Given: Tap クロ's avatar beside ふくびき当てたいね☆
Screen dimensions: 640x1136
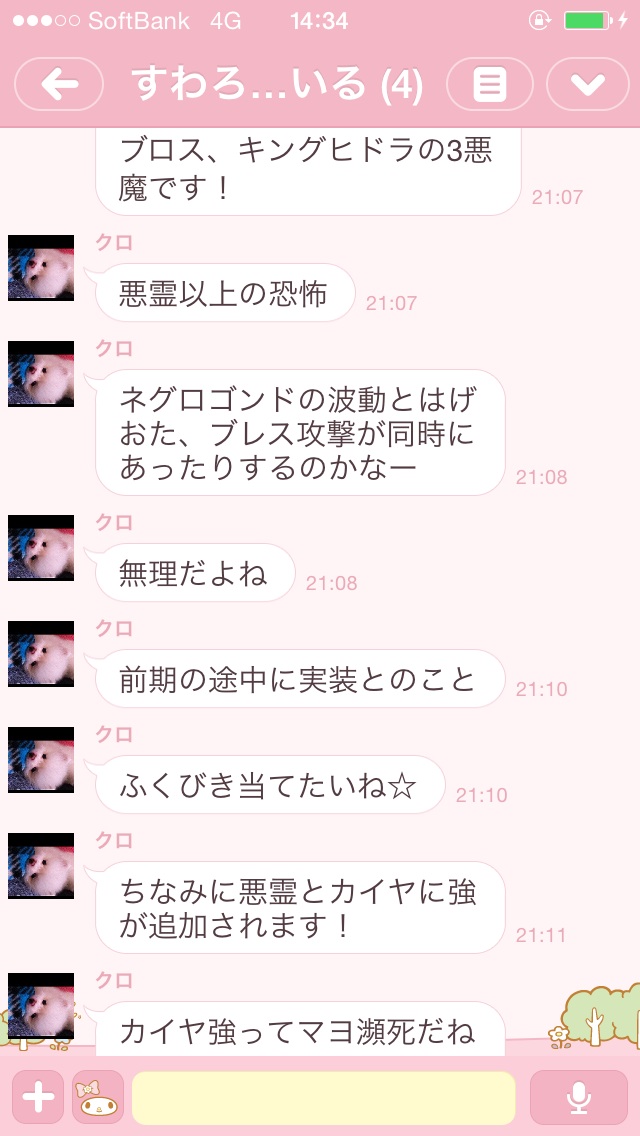Looking at the screenshot, I should coord(41,760).
